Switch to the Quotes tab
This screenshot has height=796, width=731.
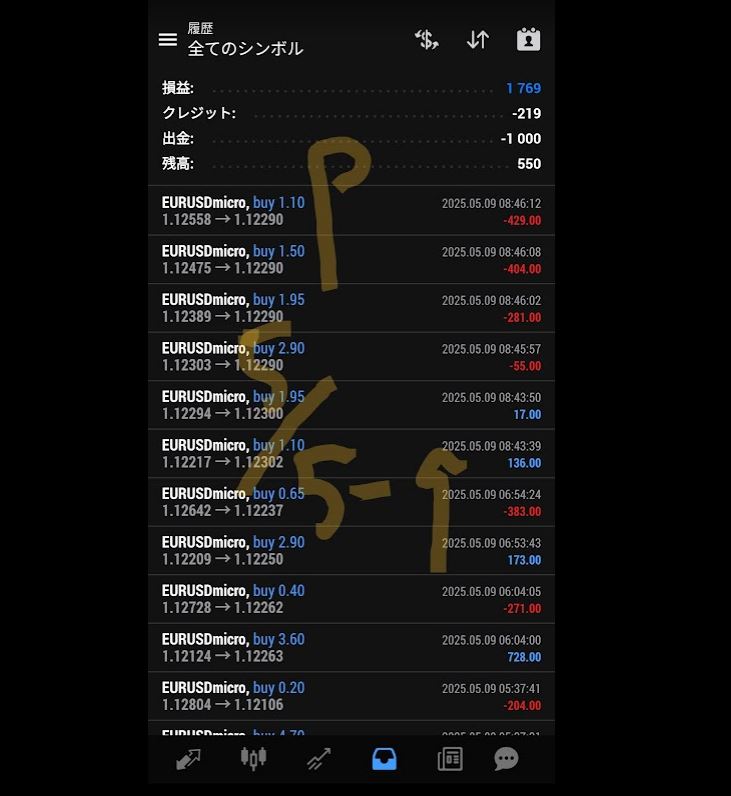(x=188, y=760)
